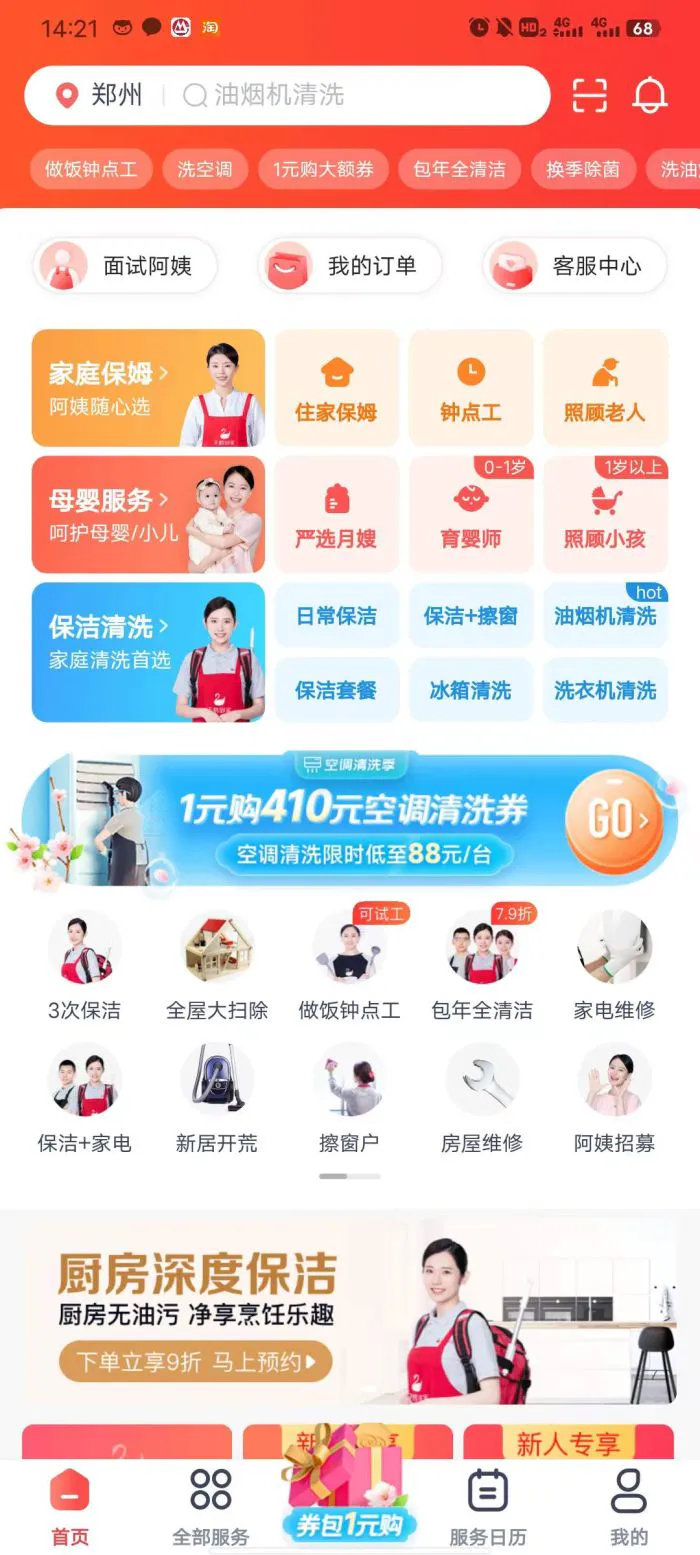Image resolution: width=700 pixels, height=1555 pixels.
Task: Open the scan code icon
Action: (590, 95)
